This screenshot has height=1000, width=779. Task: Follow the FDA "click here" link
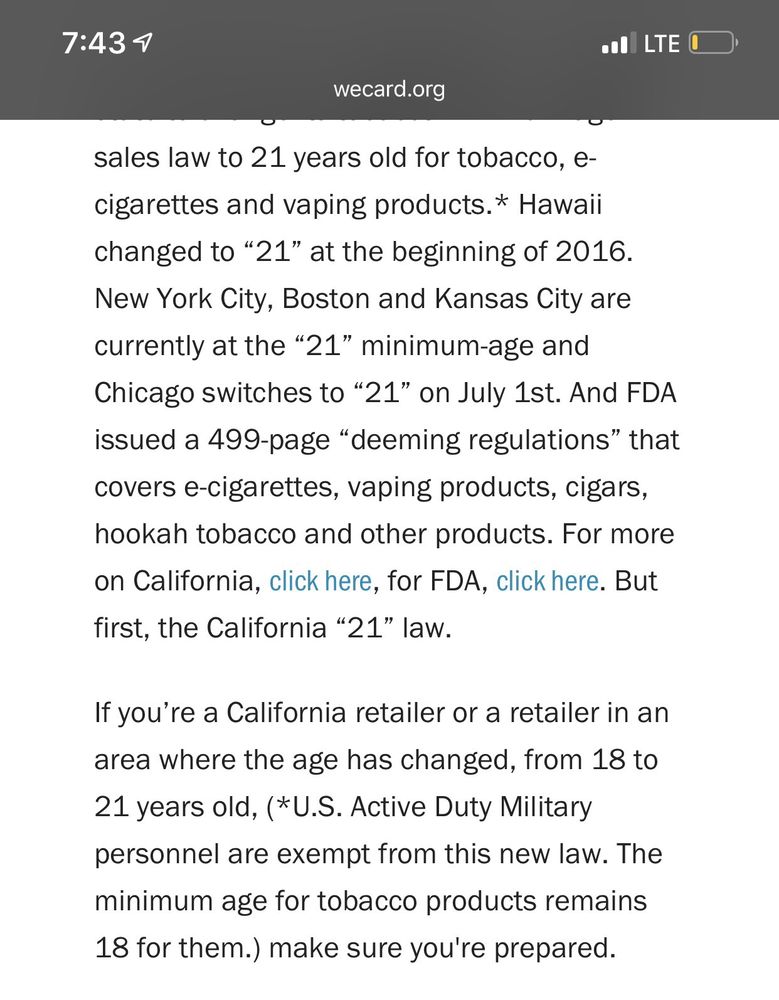pyautogui.click(x=547, y=581)
